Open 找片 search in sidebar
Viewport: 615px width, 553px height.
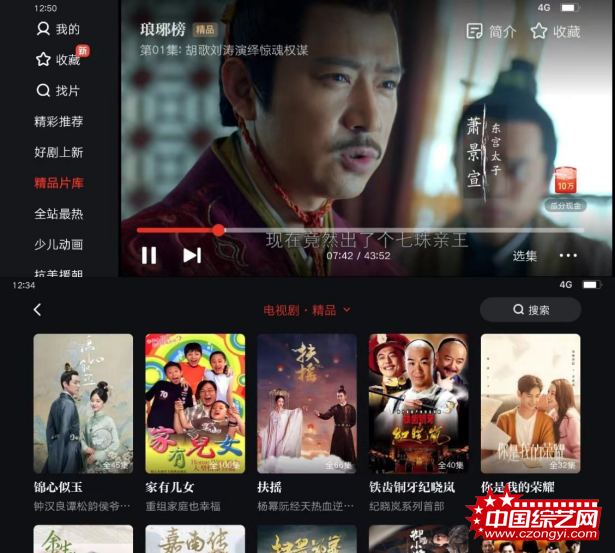point(58,91)
